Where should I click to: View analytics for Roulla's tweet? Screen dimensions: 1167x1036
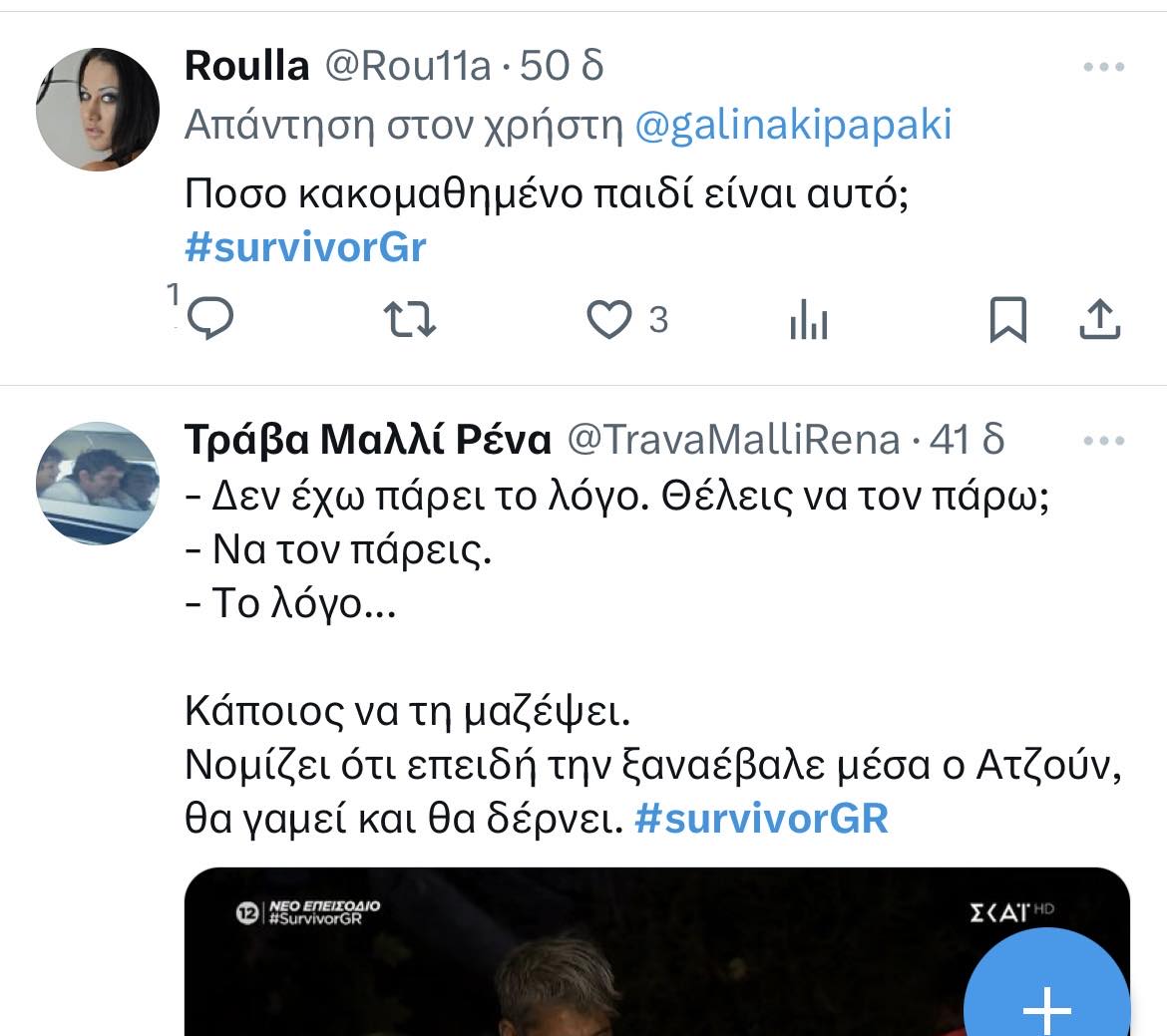(808, 321)
